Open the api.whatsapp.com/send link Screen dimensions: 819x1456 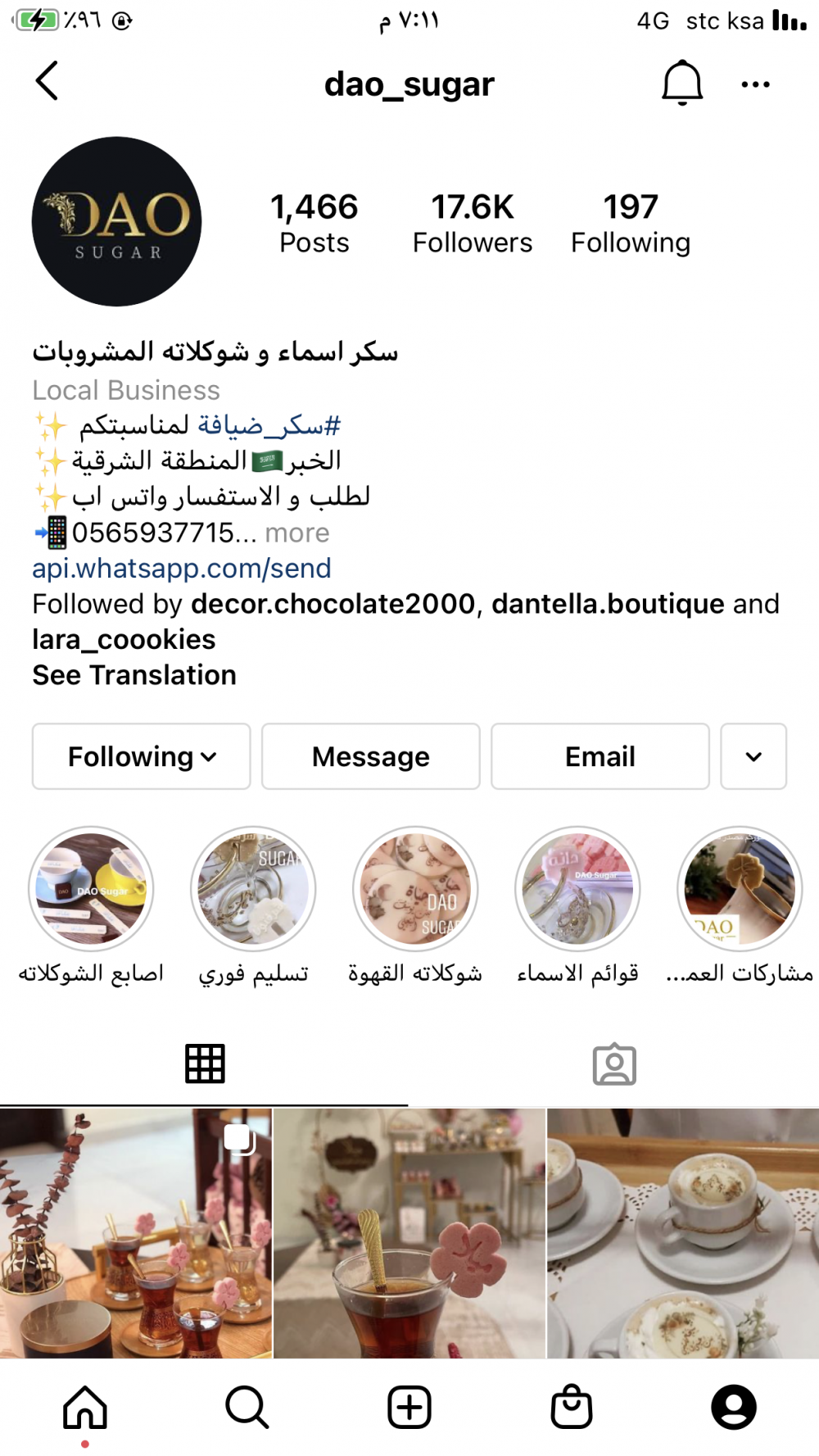click(182, 568)
